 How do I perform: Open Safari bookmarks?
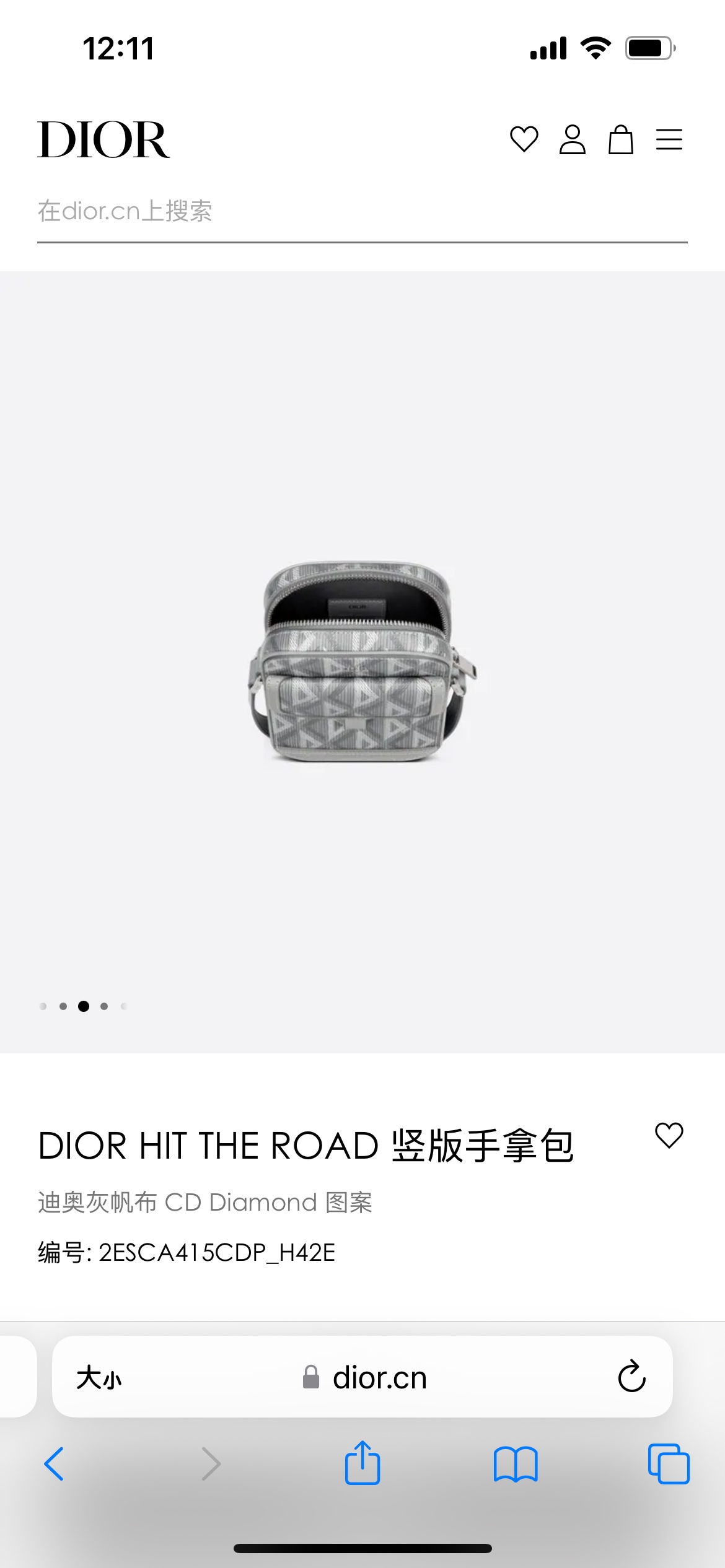coord(516,1464)
